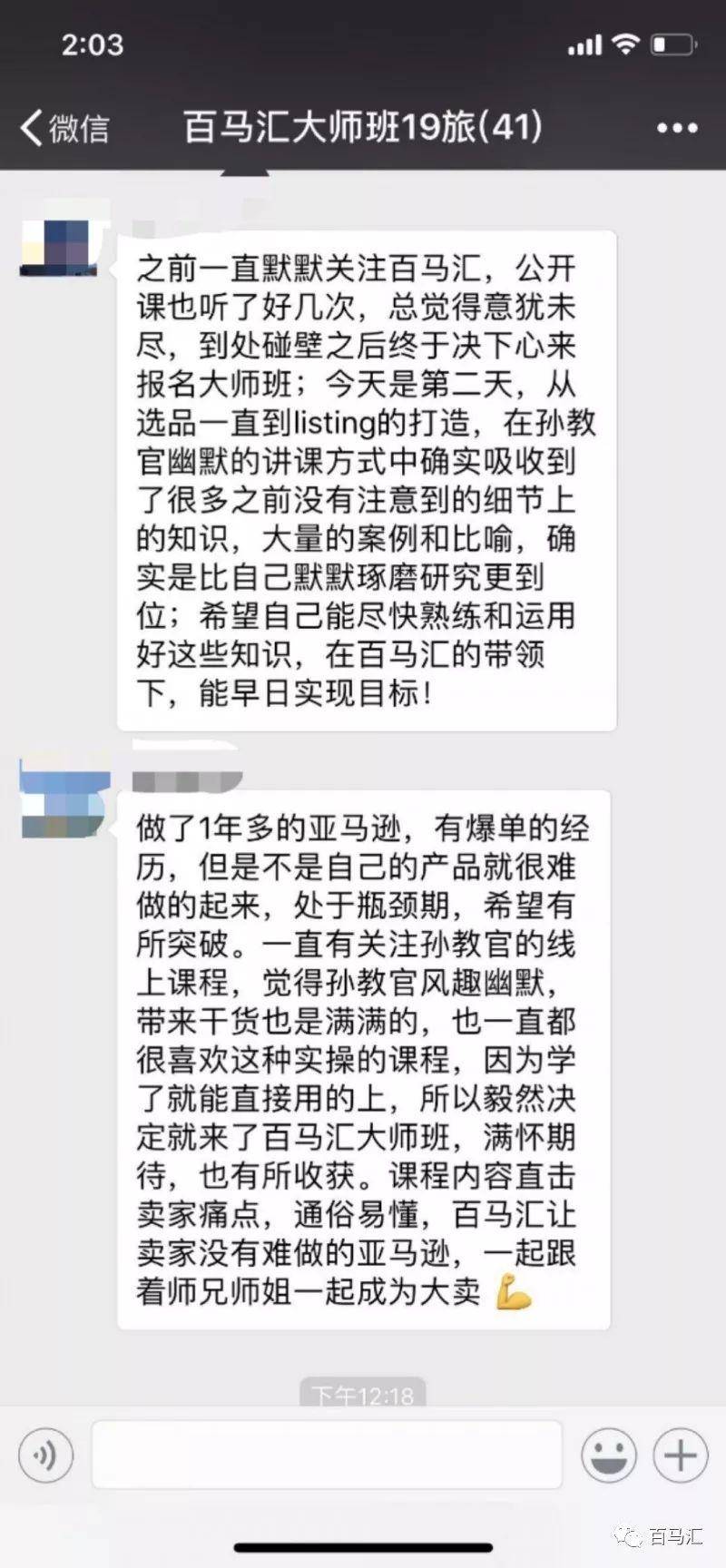This screenshot has height=1568, width=726.
Task: Open avatar of the 亚马逊 message sender
Action: pos(63,802)
